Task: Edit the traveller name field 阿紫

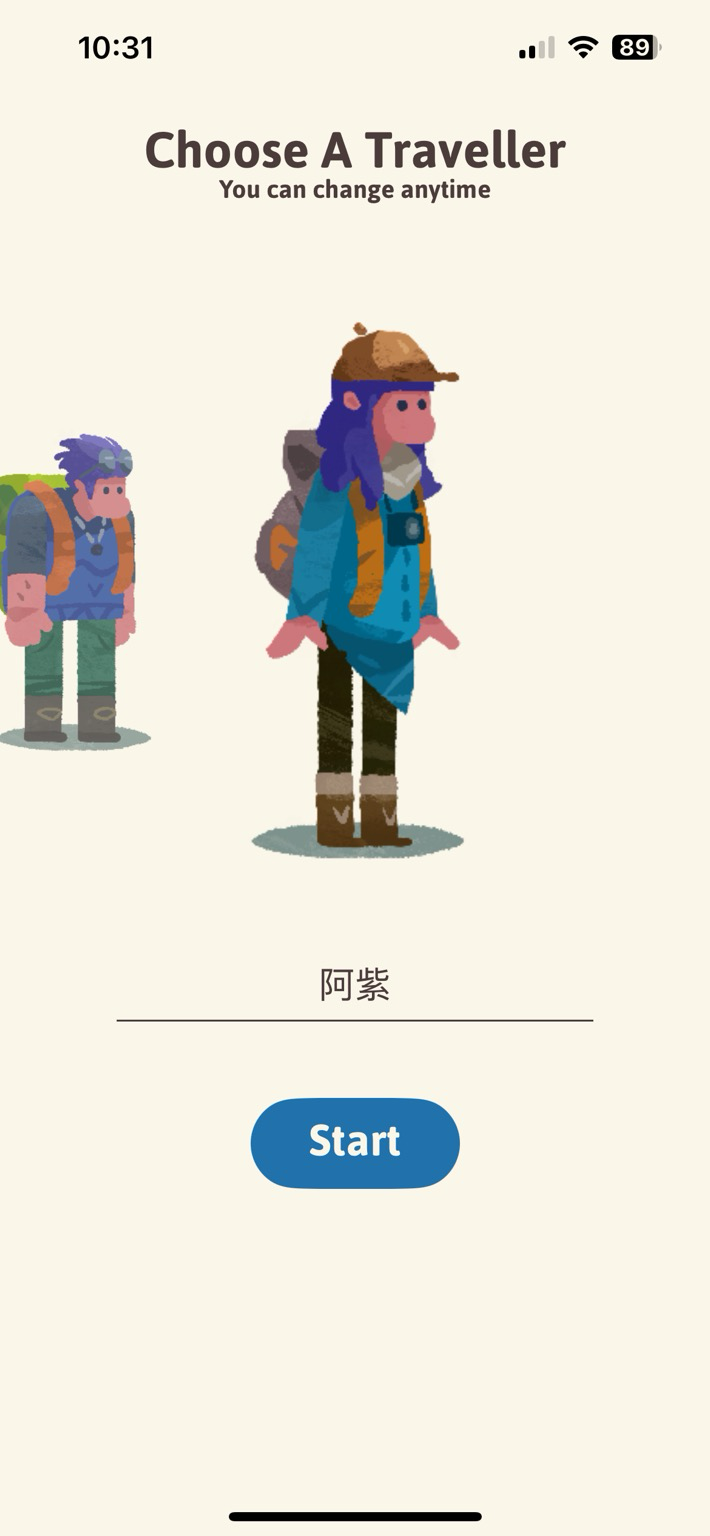Action: tap(355, 986)
